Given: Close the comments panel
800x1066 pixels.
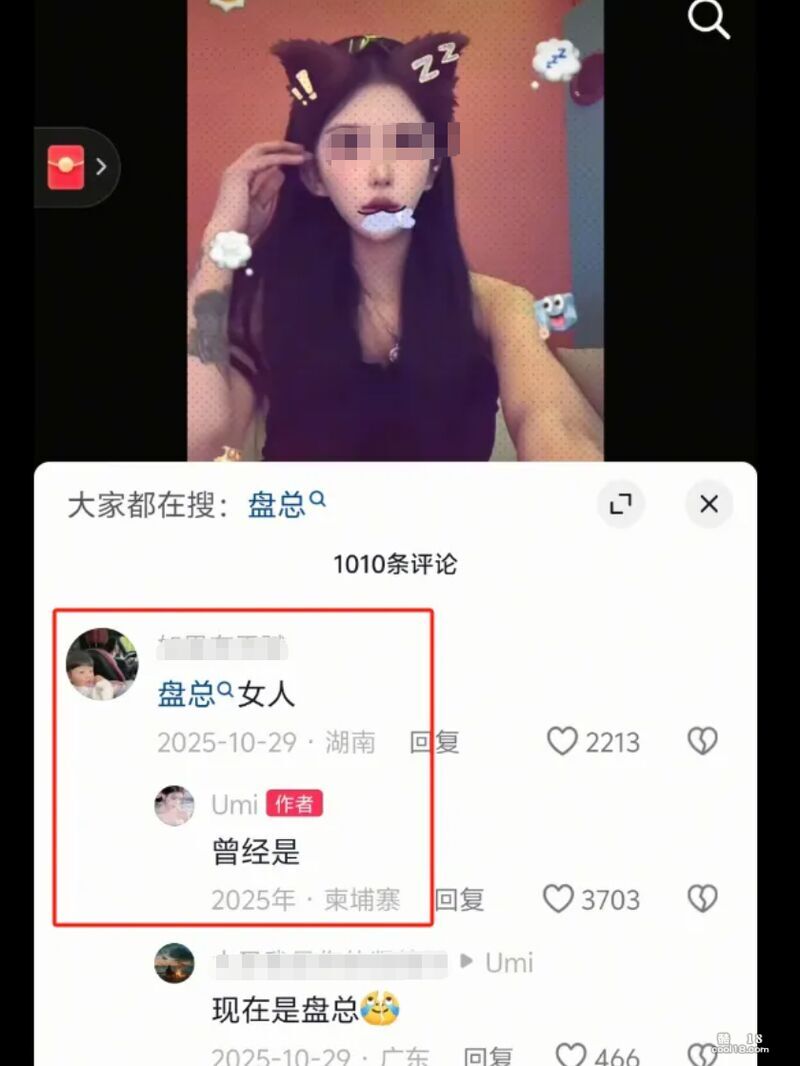Looking at the screenshot, I should tap(709, 504).
